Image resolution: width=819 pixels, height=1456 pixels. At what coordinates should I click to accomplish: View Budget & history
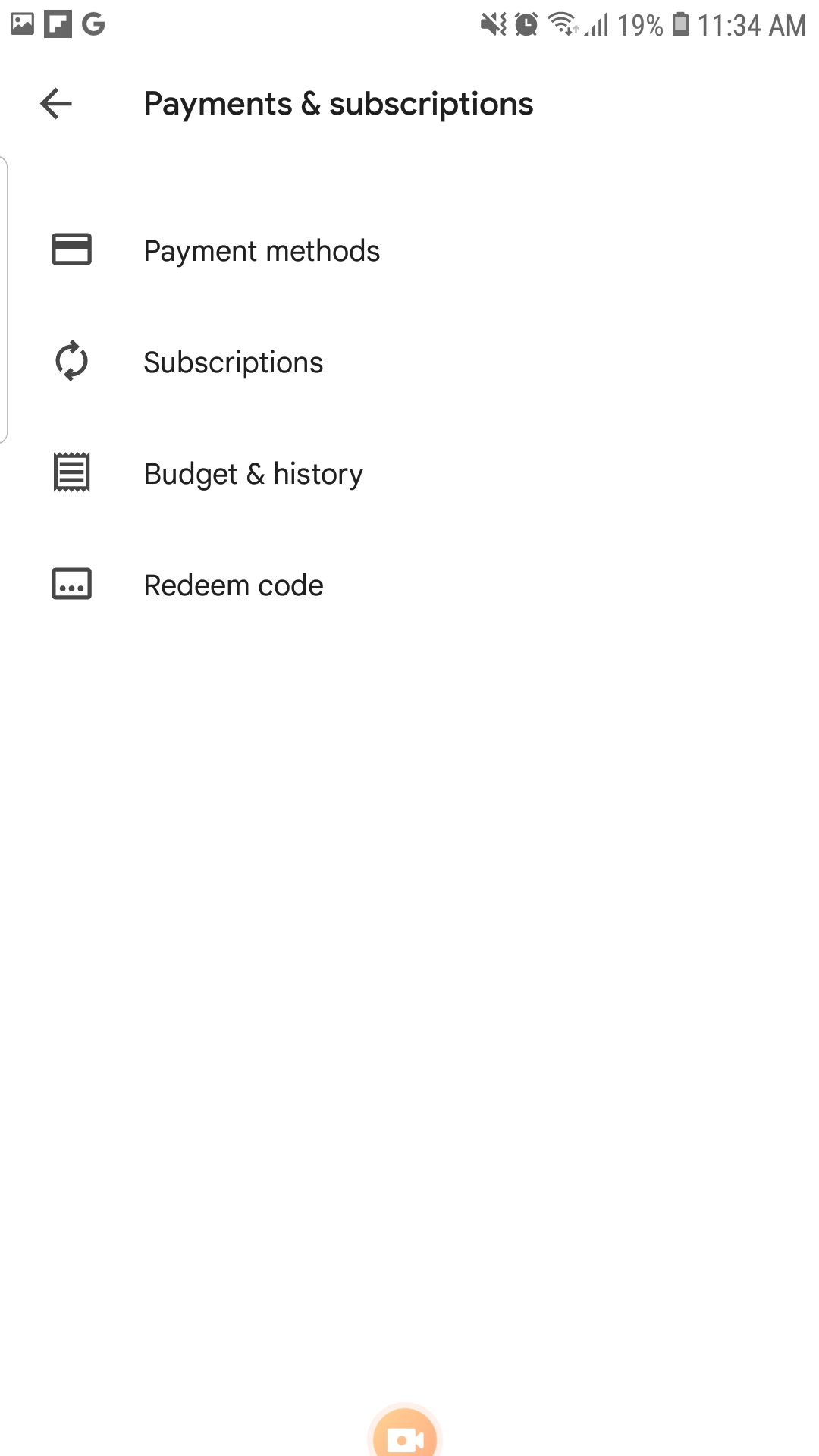253,474
